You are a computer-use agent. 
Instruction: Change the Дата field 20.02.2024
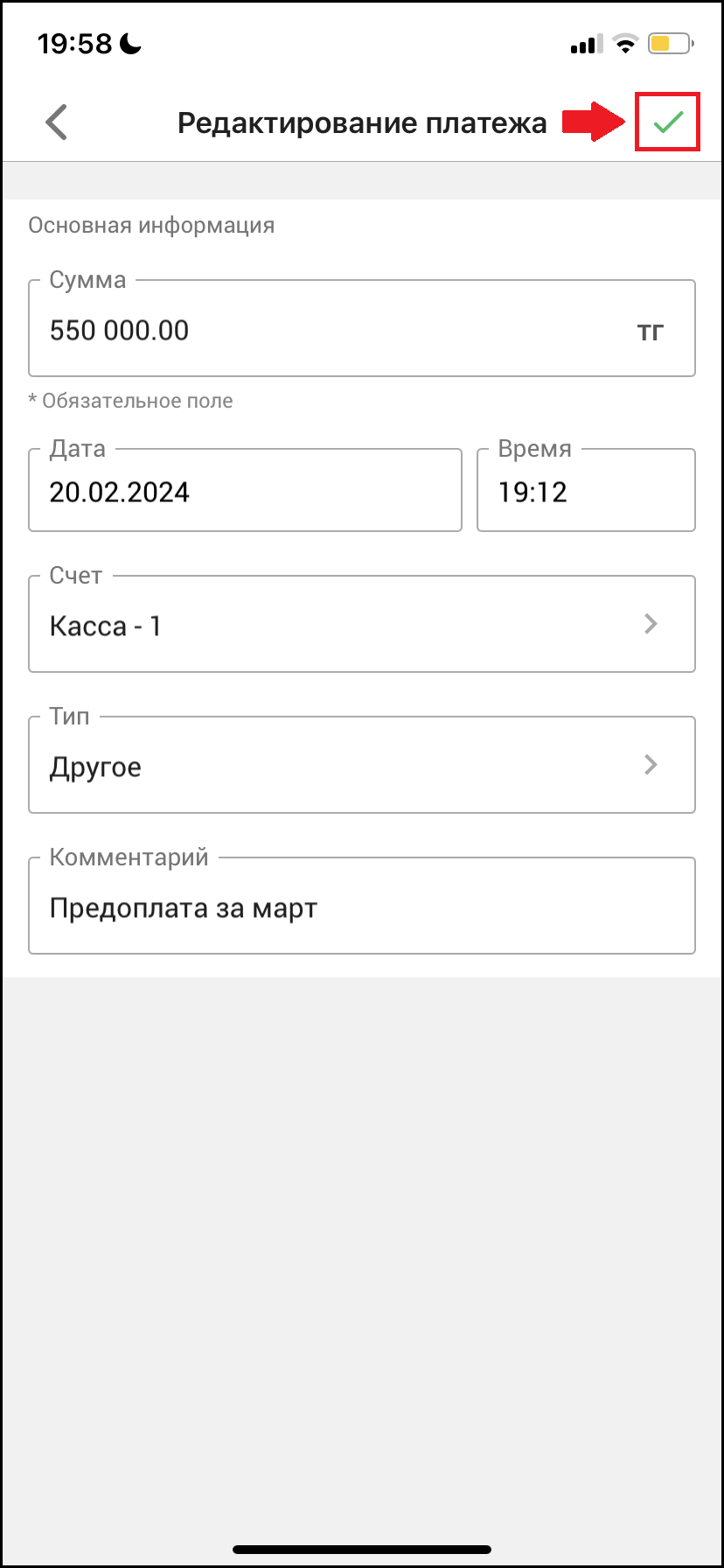click(245, 490)
